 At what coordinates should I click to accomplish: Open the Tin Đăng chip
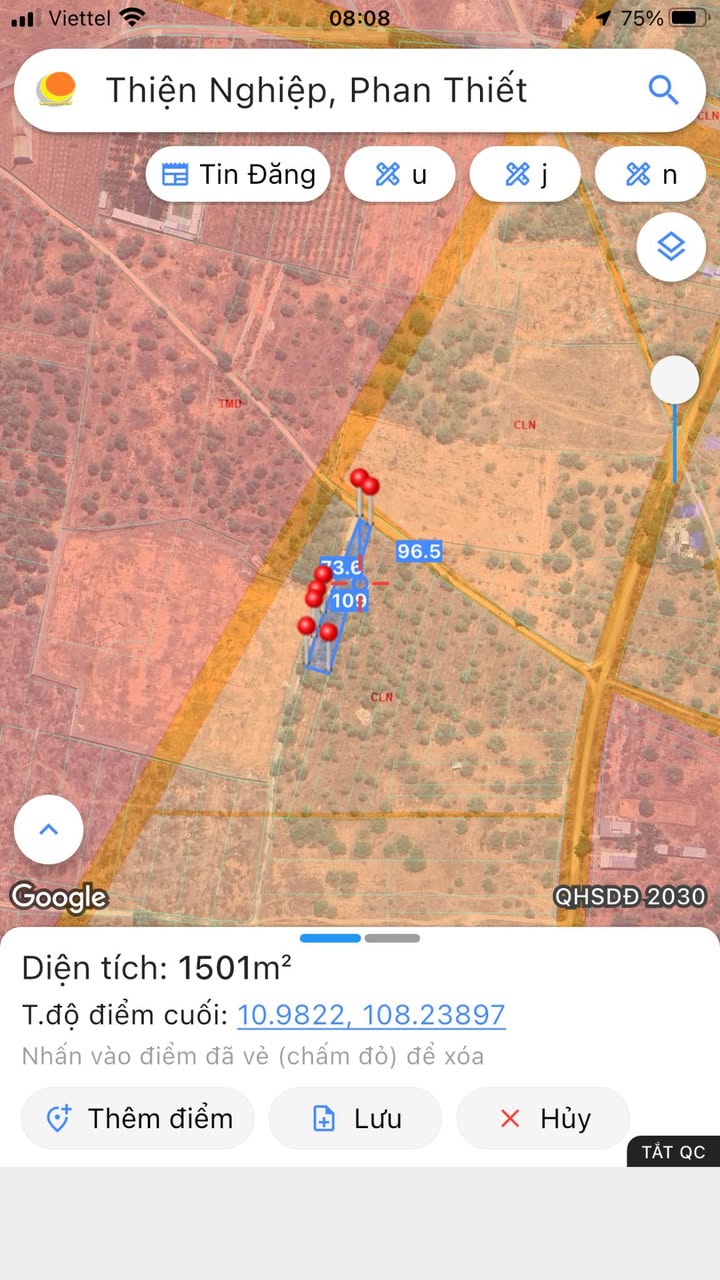pyautogui.click(x=238, y=174)
